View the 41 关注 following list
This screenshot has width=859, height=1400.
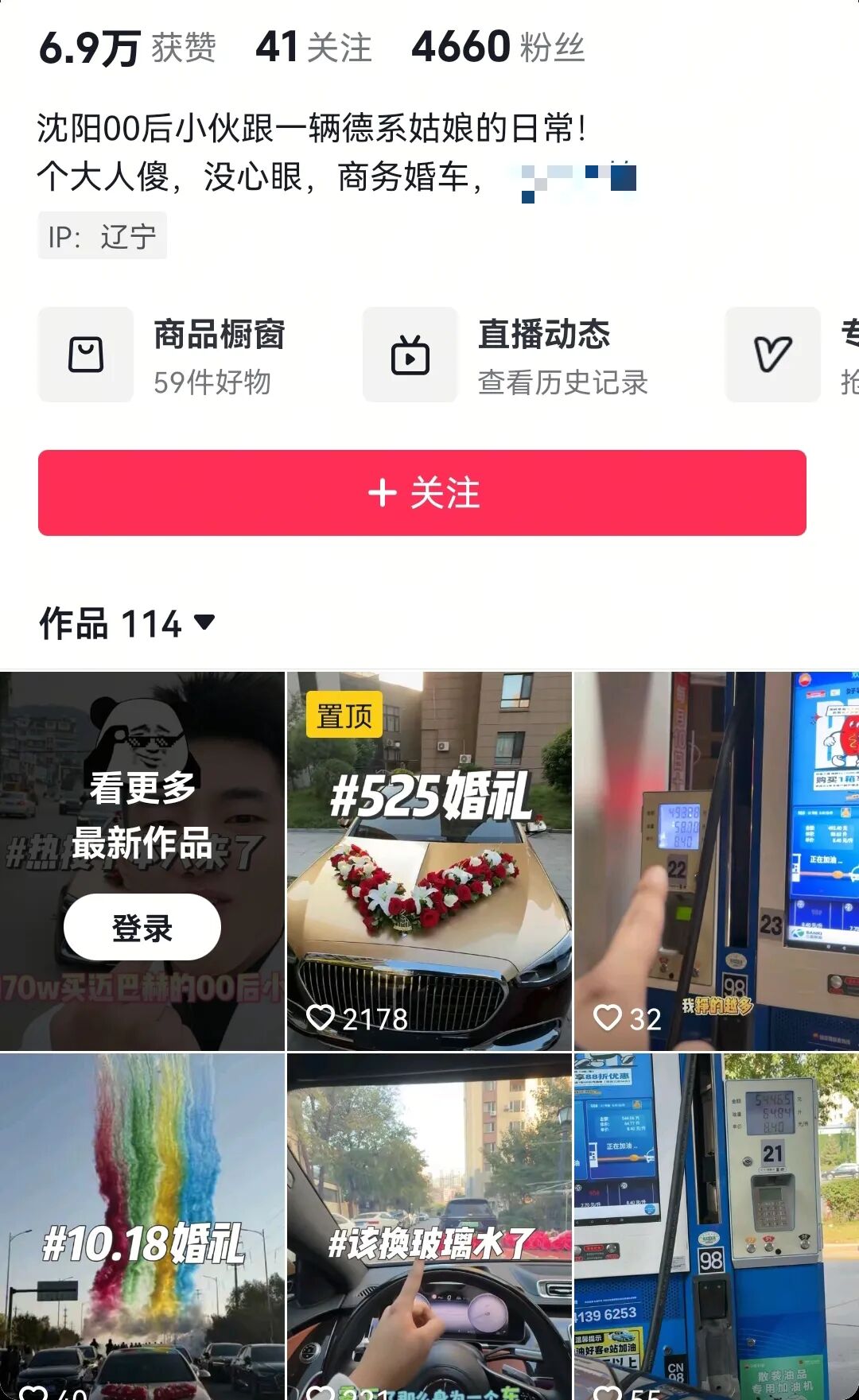click(x=313, y=47)
